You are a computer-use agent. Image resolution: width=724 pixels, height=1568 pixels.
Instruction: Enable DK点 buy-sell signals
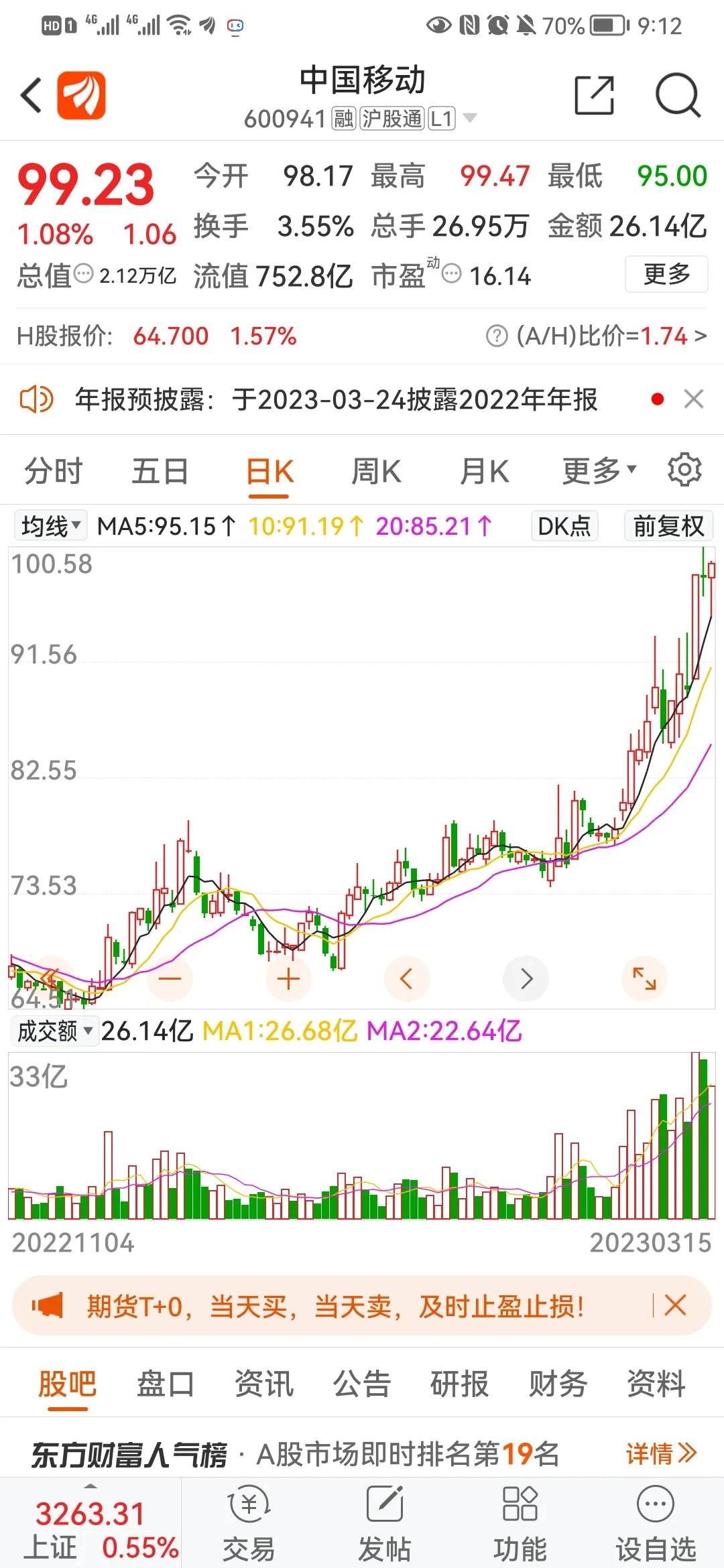click(564, 527)
